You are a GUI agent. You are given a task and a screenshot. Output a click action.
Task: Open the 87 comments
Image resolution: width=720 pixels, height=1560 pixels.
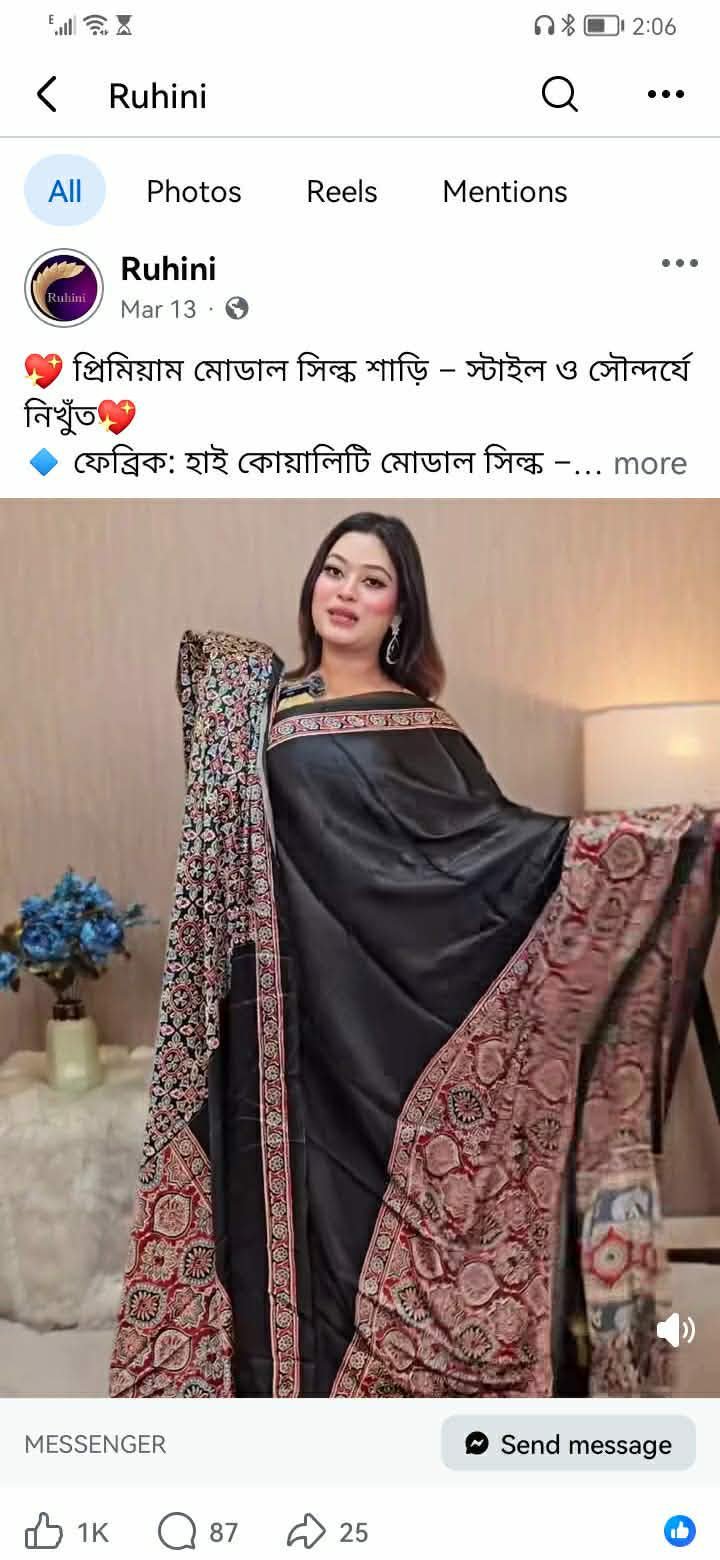coord(198,1532)
